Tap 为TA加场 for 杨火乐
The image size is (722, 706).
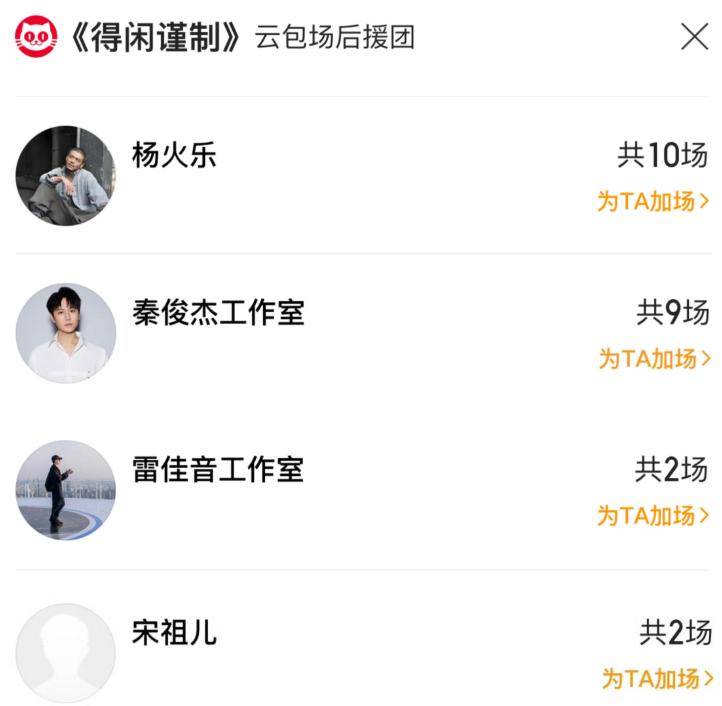click(x=653, y=201)
